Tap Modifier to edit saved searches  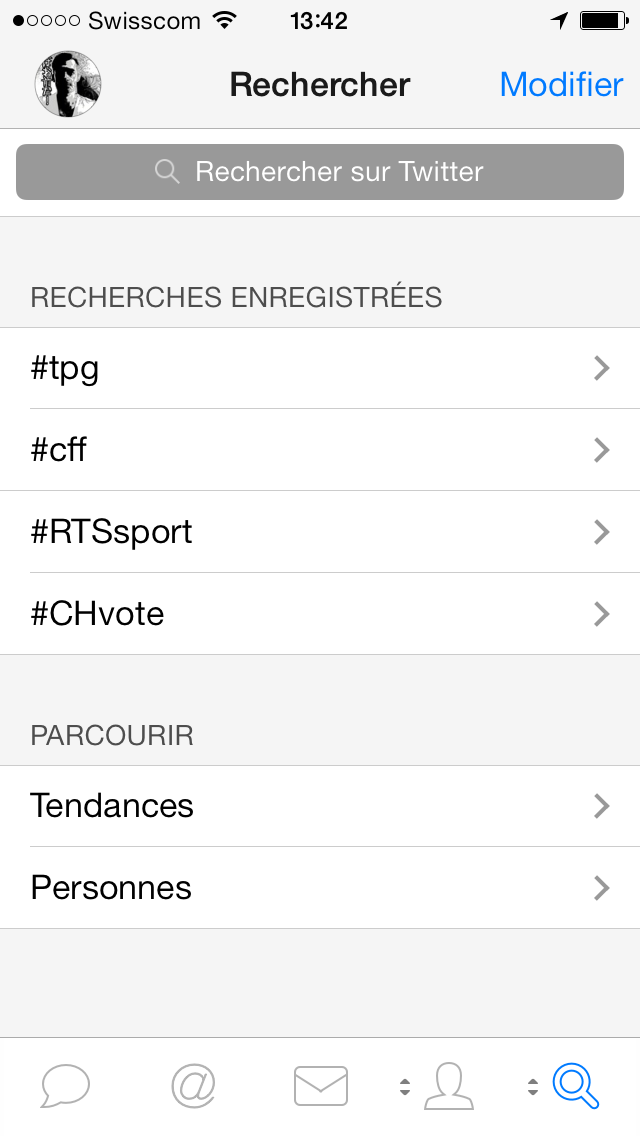[x=561, y=84]
